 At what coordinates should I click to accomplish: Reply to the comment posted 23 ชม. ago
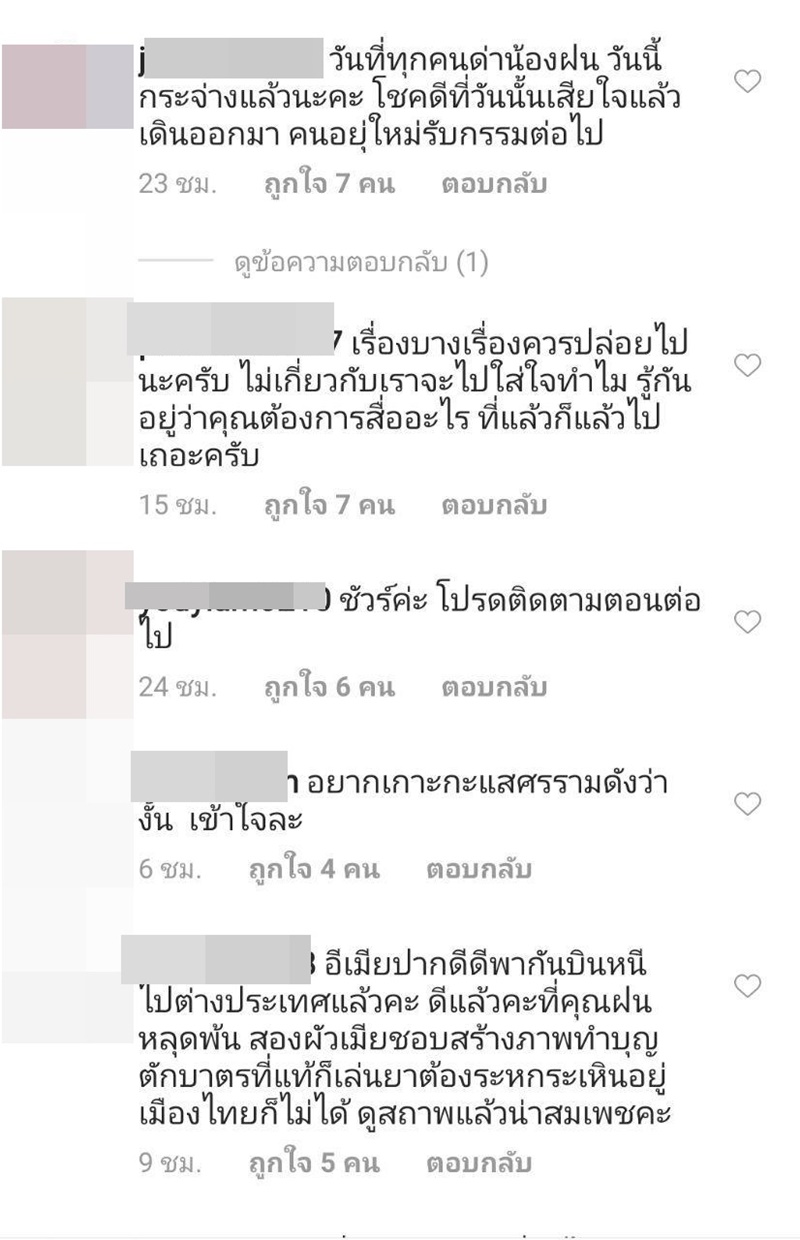[493, 185]
